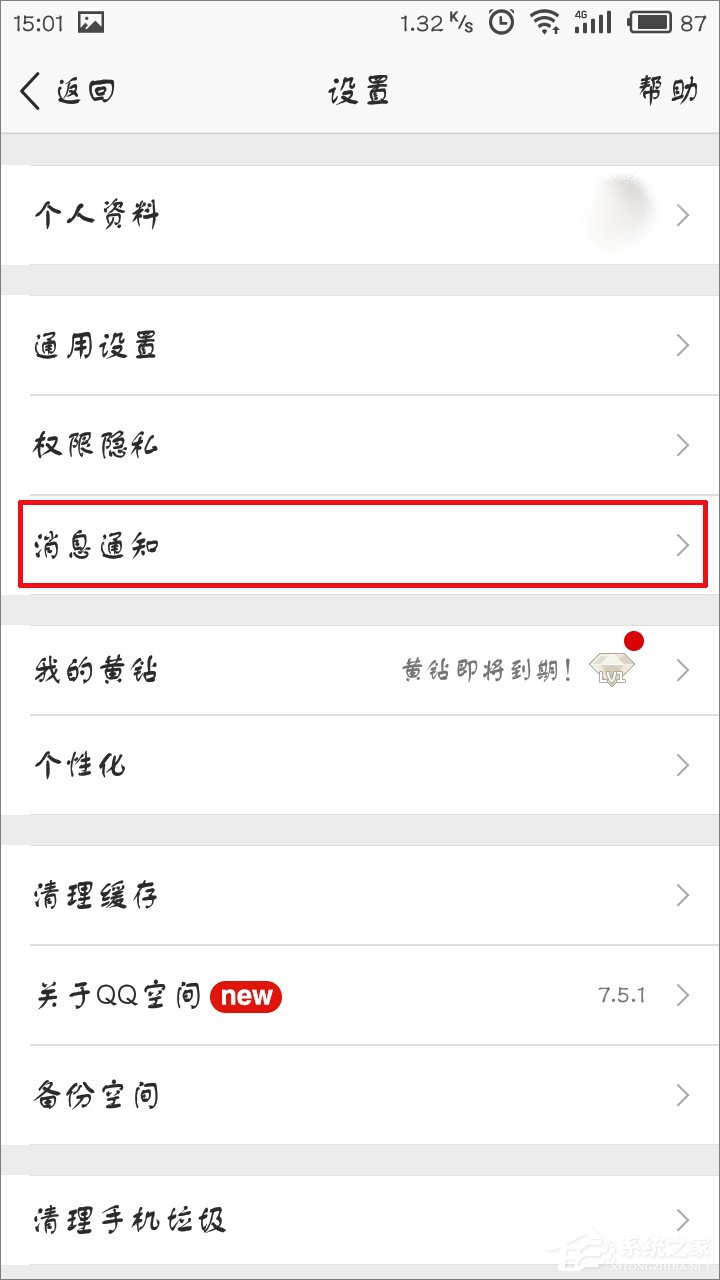Tap the red dot notification badge on 我的黄钻
720x1280 pixels.
pyautogui.click(x=634, y=641)
